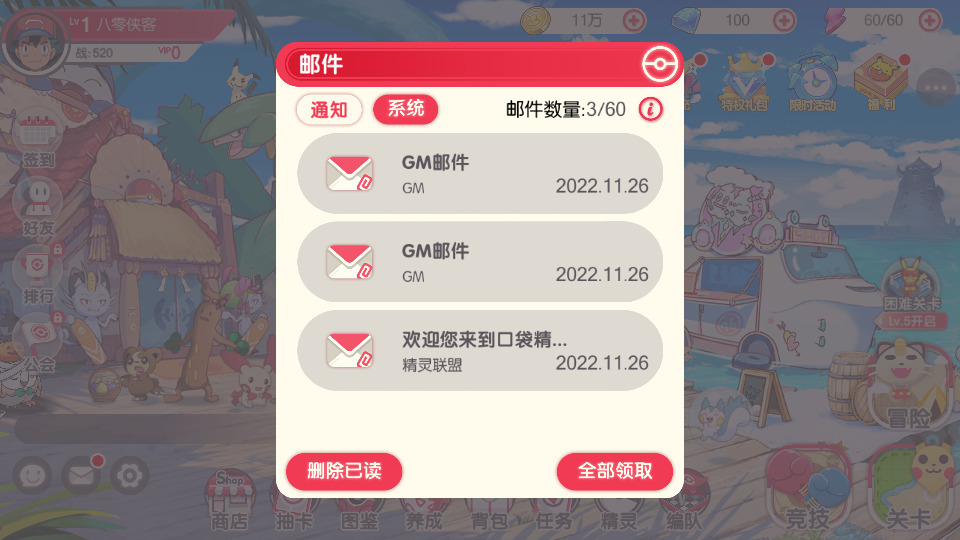Open the mail count info icon
This screenshot has height=540, width=960.
click(x=651, y=110)
